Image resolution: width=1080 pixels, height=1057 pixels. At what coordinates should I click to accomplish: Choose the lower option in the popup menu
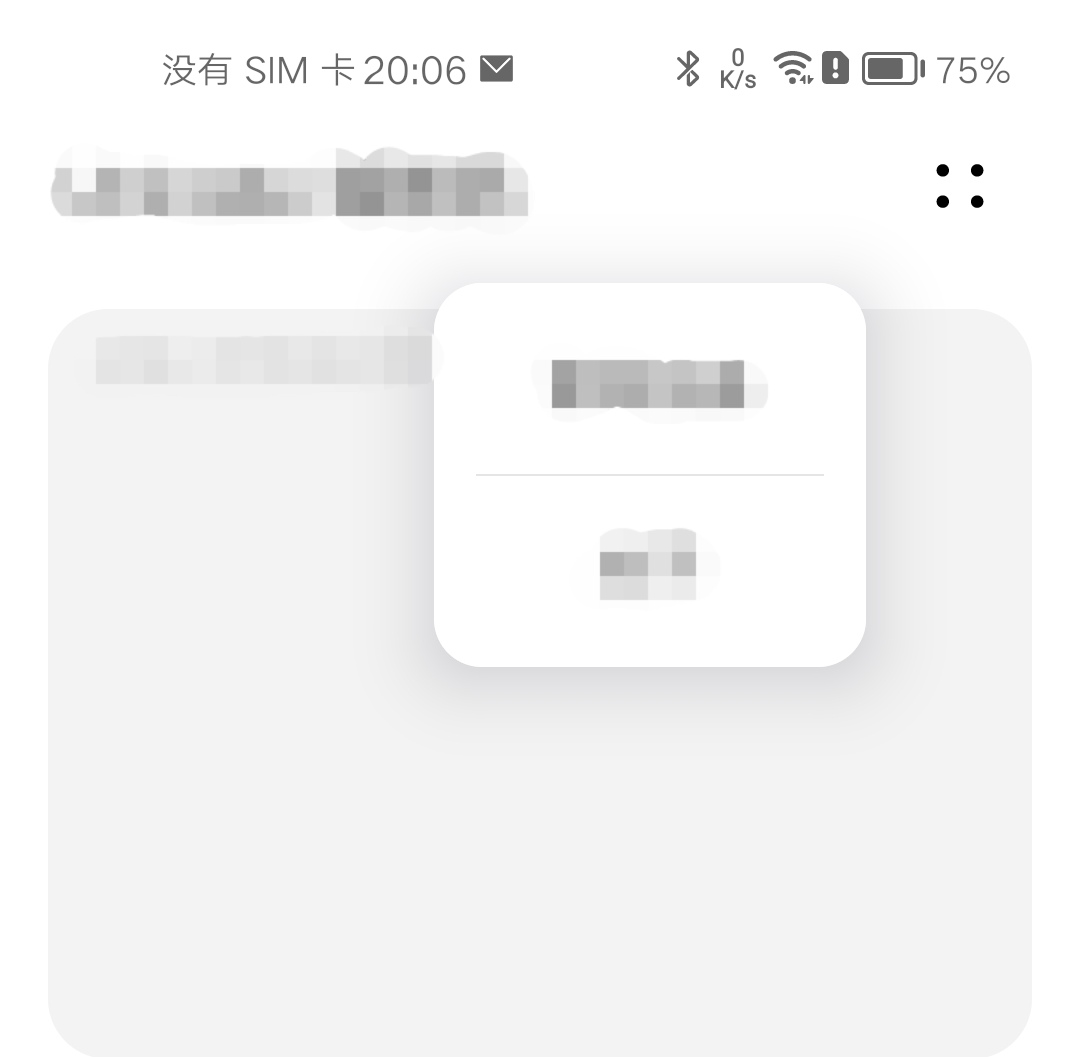650,565
